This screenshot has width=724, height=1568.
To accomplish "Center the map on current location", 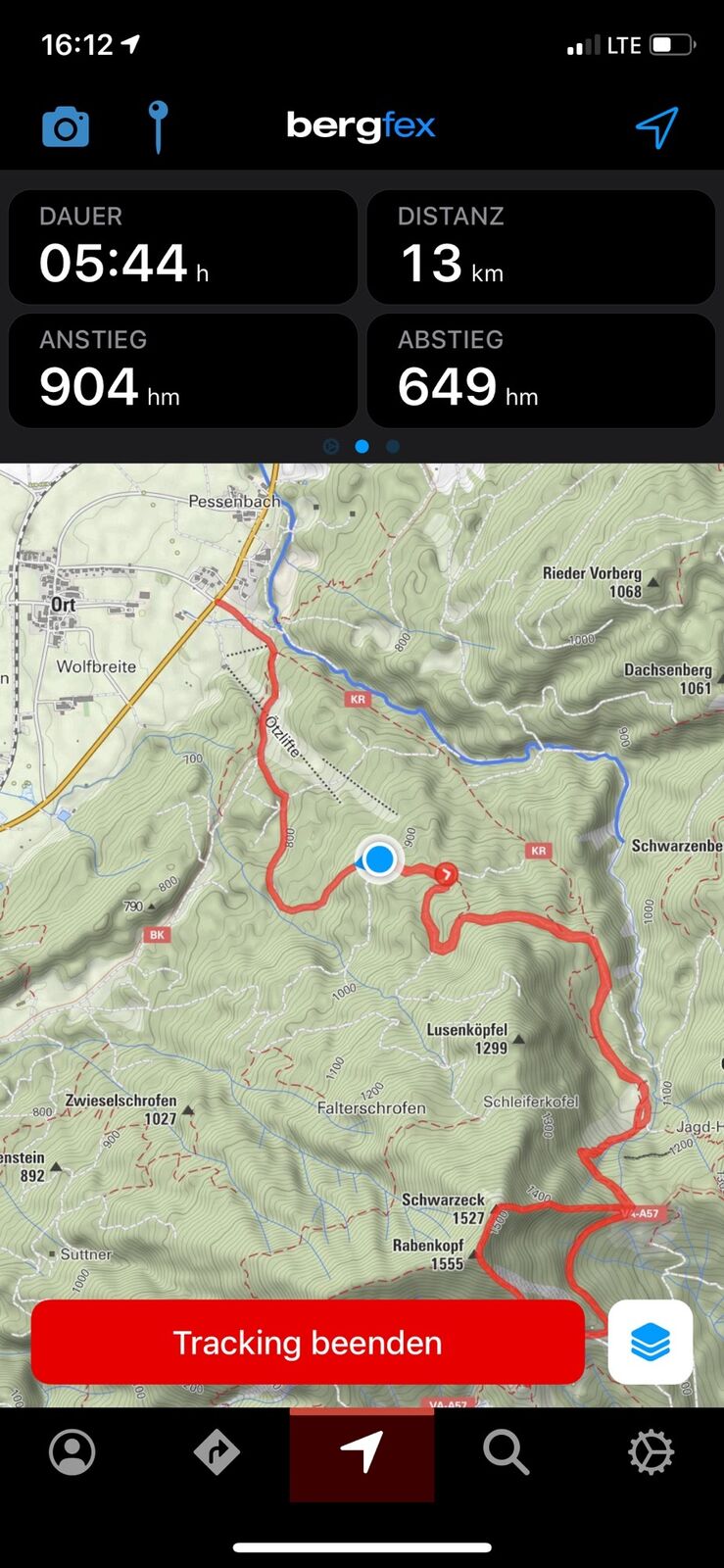I will (656, 127).
